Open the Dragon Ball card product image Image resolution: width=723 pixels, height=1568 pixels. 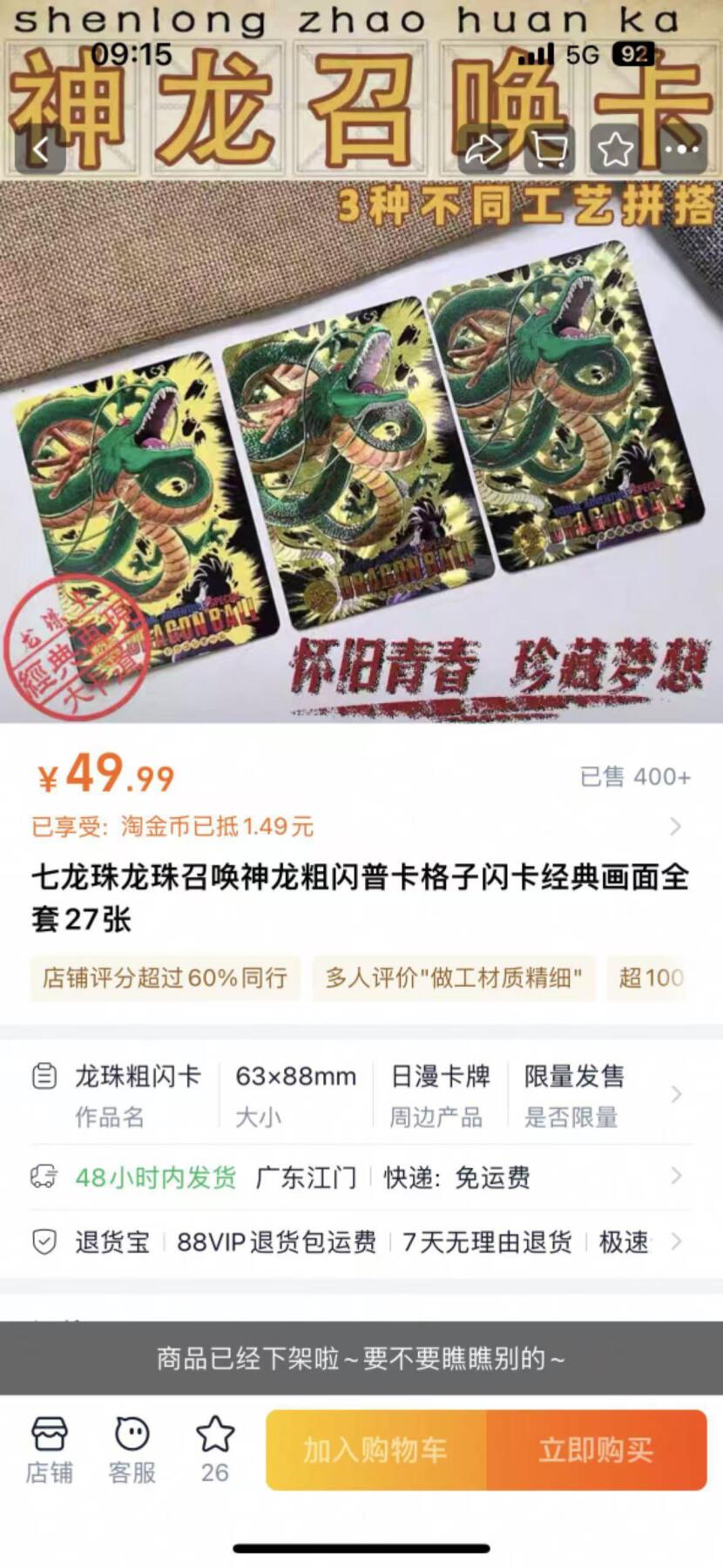[361, 453]
